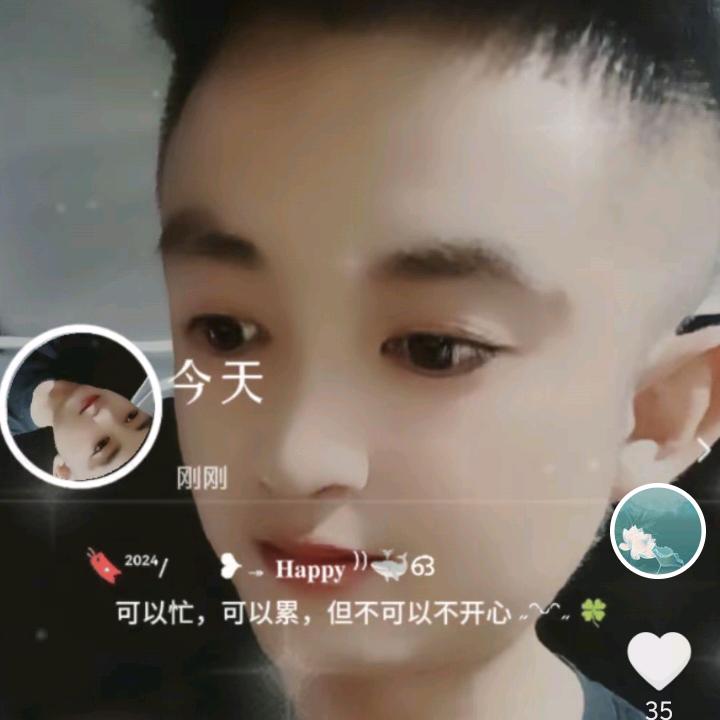Viewport: 720px width, 720px height.
Task: Open the poster's round profile avatar
Action: click(x=80, y=405)
